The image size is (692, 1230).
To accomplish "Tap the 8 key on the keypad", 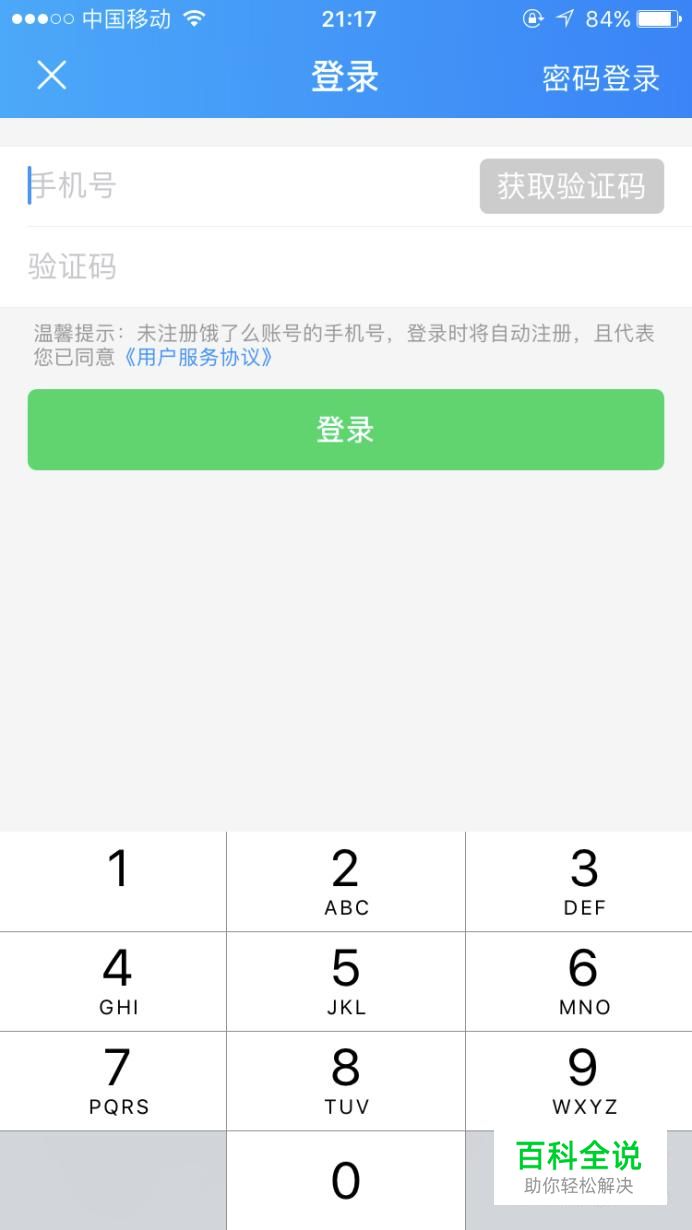I will coord(346,1081).
